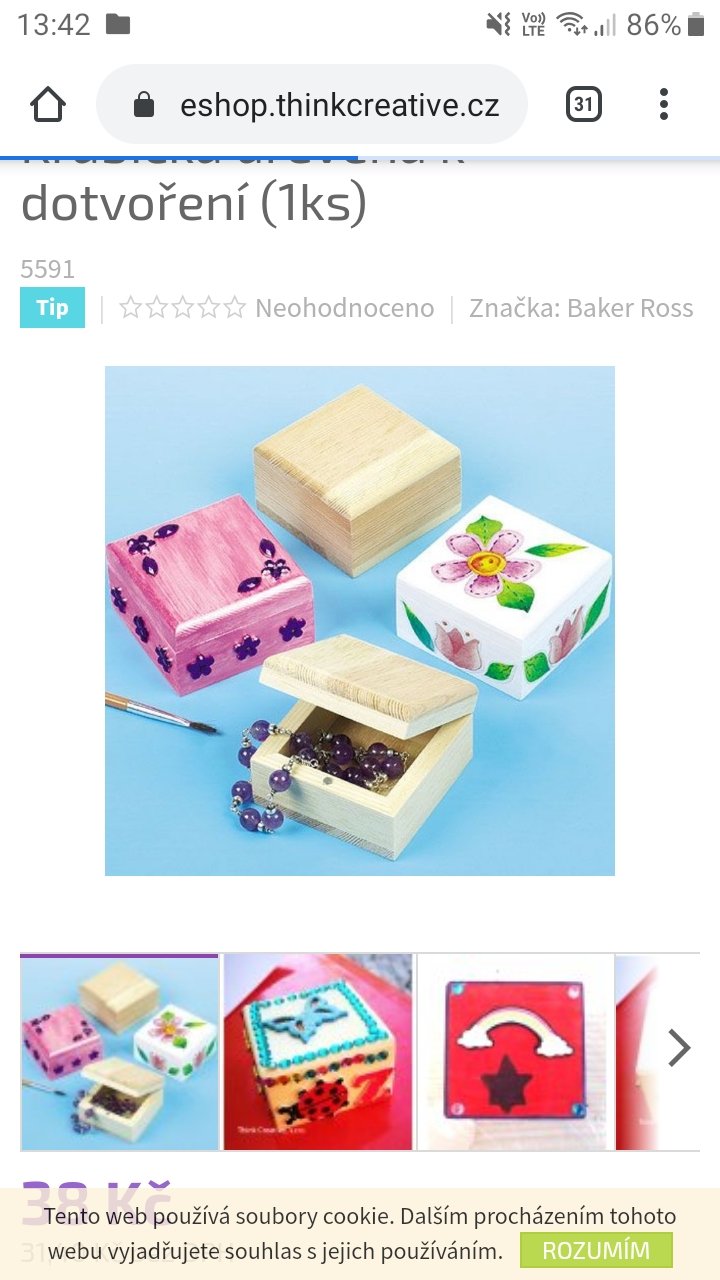Show next gallery thumbnails with the arrow
Viewport: 720px width, 1280px height.
(x=679, y=1047)
